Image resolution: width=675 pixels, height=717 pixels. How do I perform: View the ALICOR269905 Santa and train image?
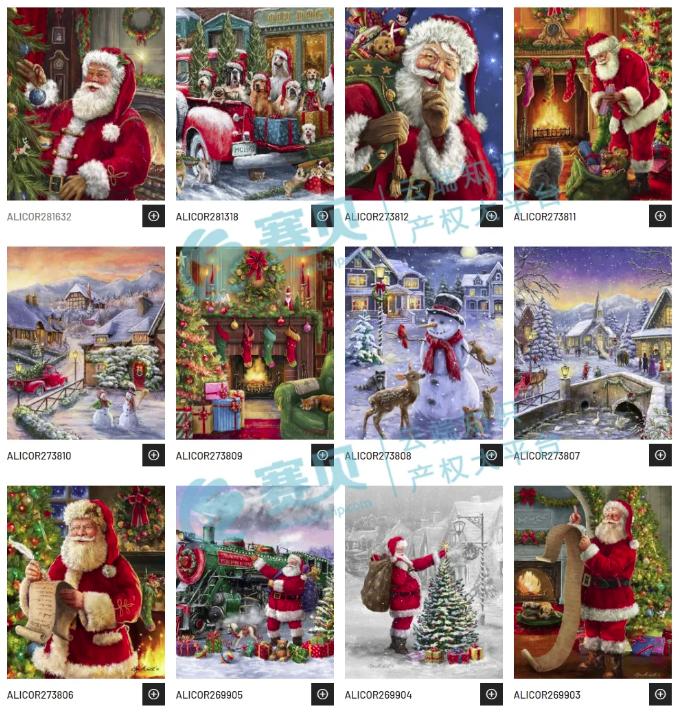(x=255, y=582)
